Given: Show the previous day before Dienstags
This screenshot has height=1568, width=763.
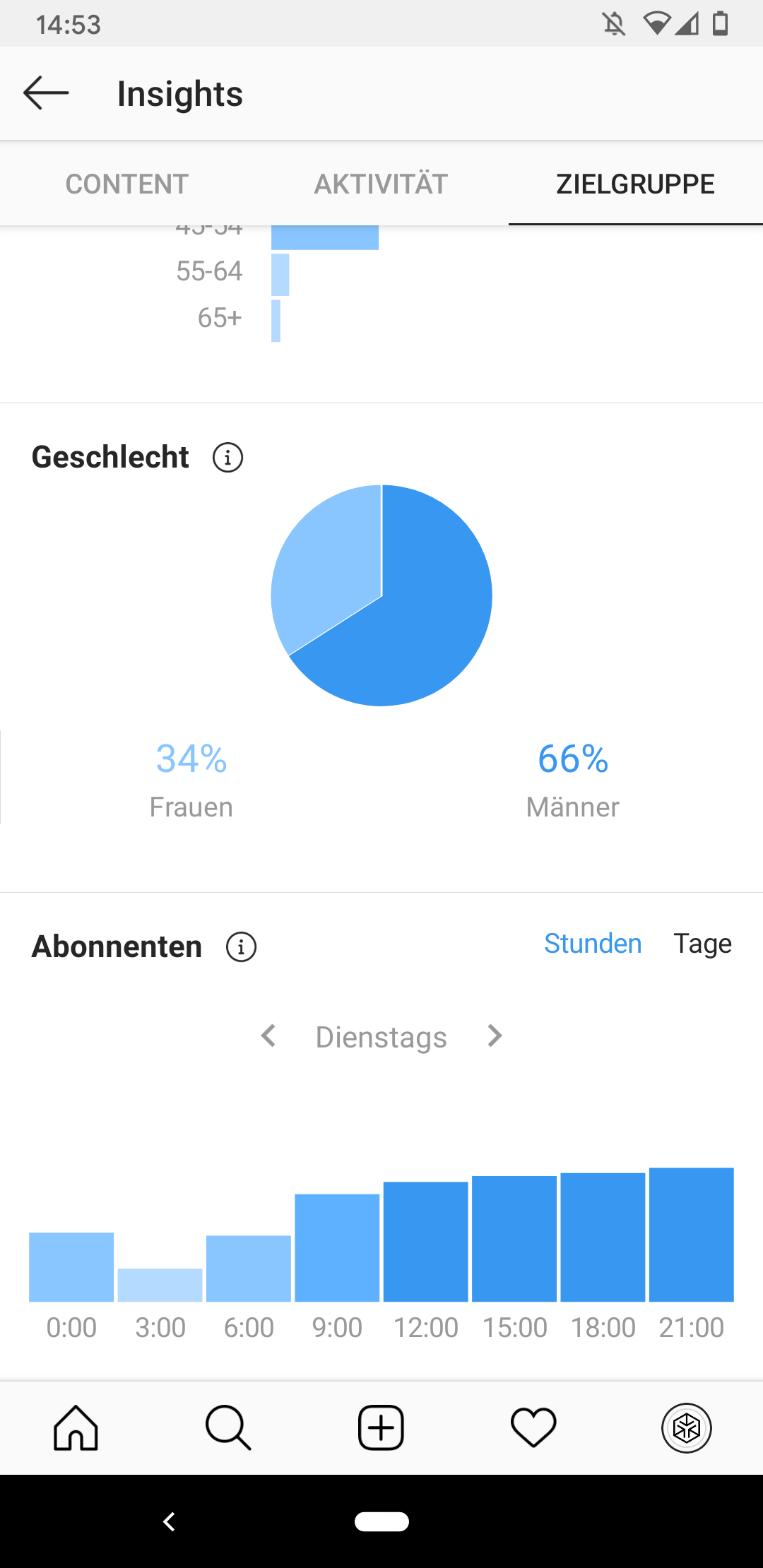Looking at the screenshot, I should tap(268, 1036).
